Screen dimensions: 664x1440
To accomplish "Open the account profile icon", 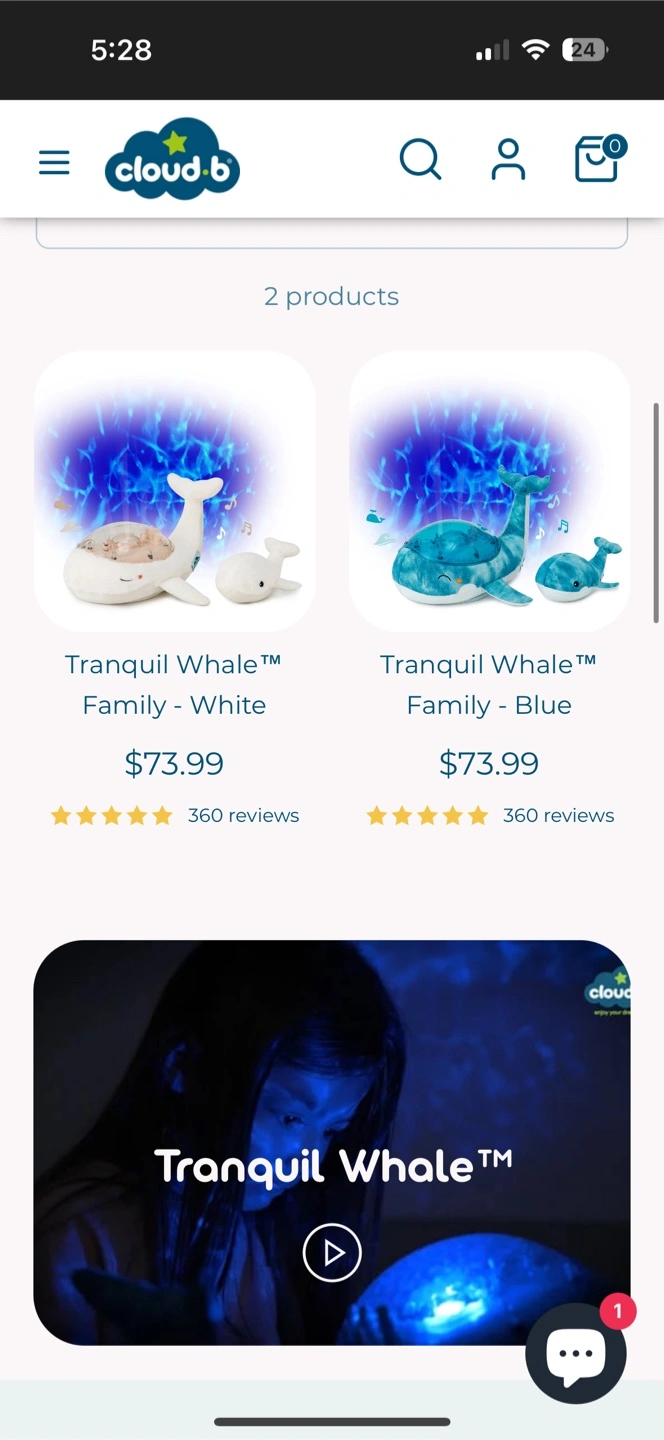I will click(x=508, y=160).
